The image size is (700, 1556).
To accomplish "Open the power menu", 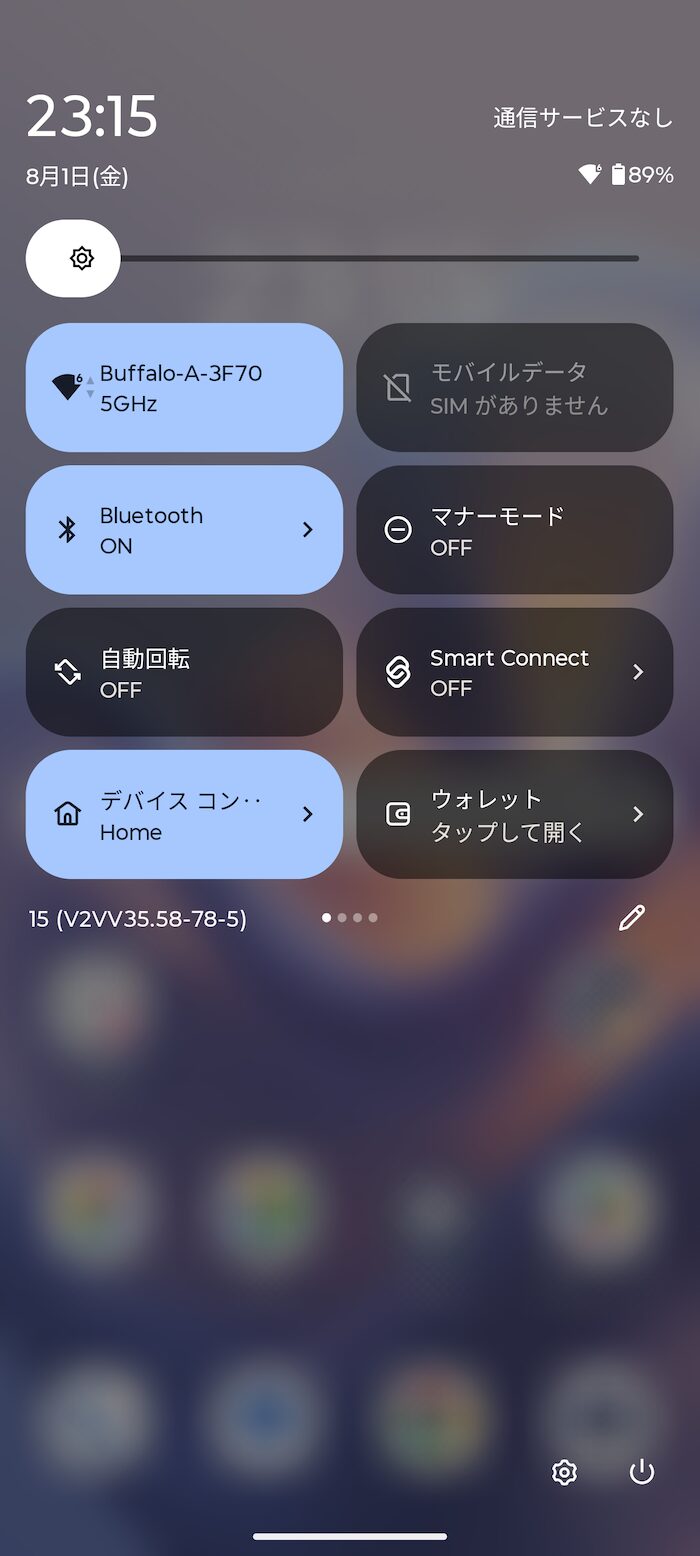I will (642, 1472).
